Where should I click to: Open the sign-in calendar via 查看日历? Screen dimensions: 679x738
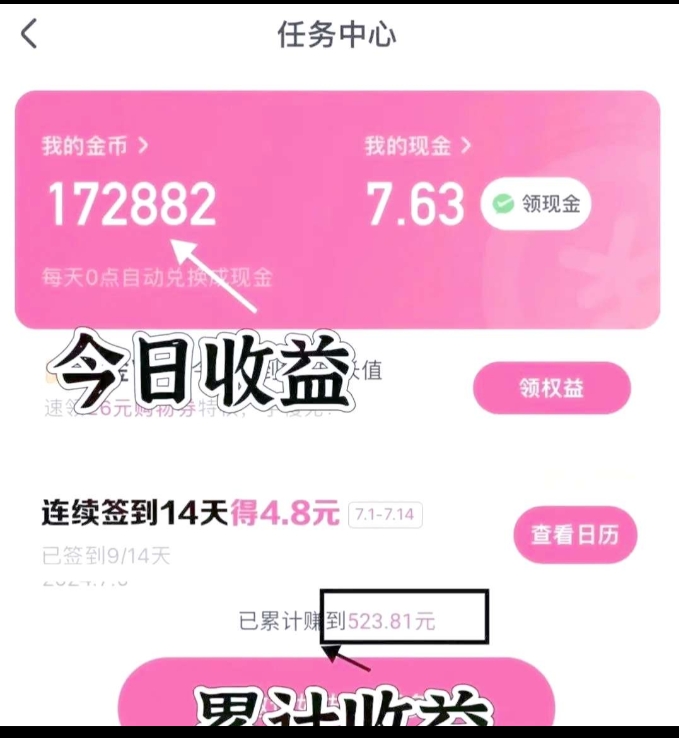[575, 535]
